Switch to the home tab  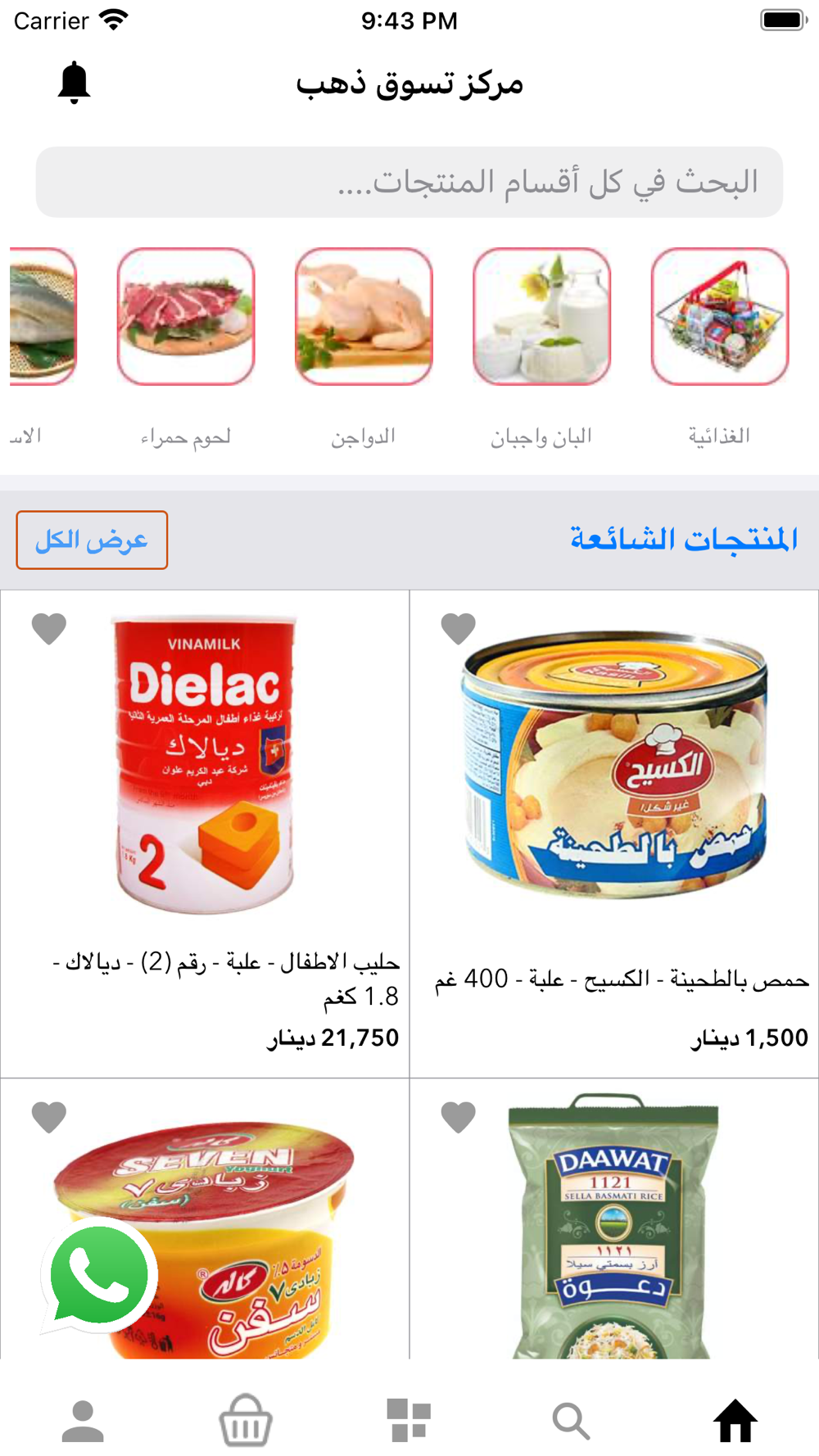735,1420
